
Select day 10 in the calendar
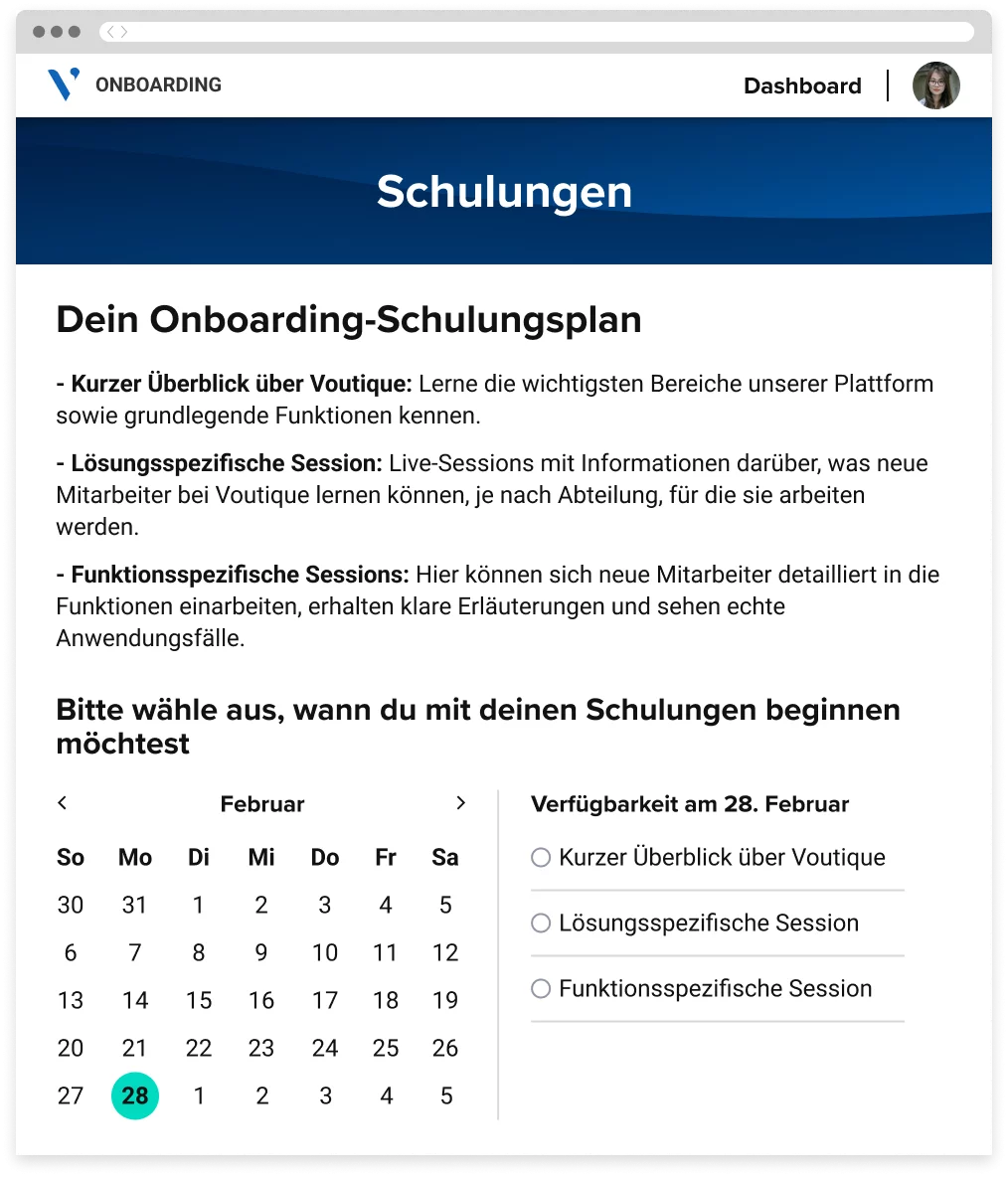325,952
